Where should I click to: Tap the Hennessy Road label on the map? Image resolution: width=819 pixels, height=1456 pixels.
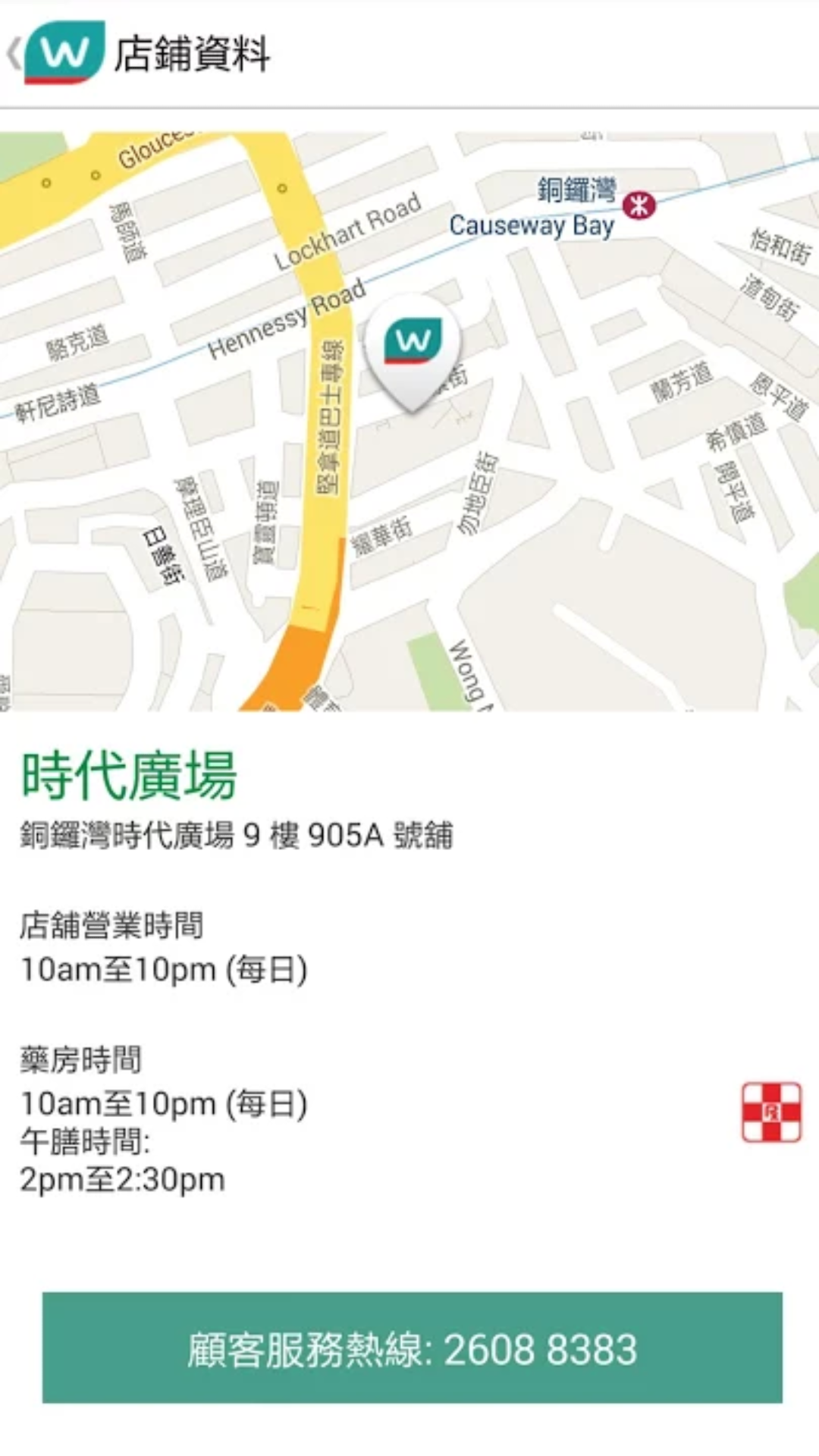tap(290, 318)
